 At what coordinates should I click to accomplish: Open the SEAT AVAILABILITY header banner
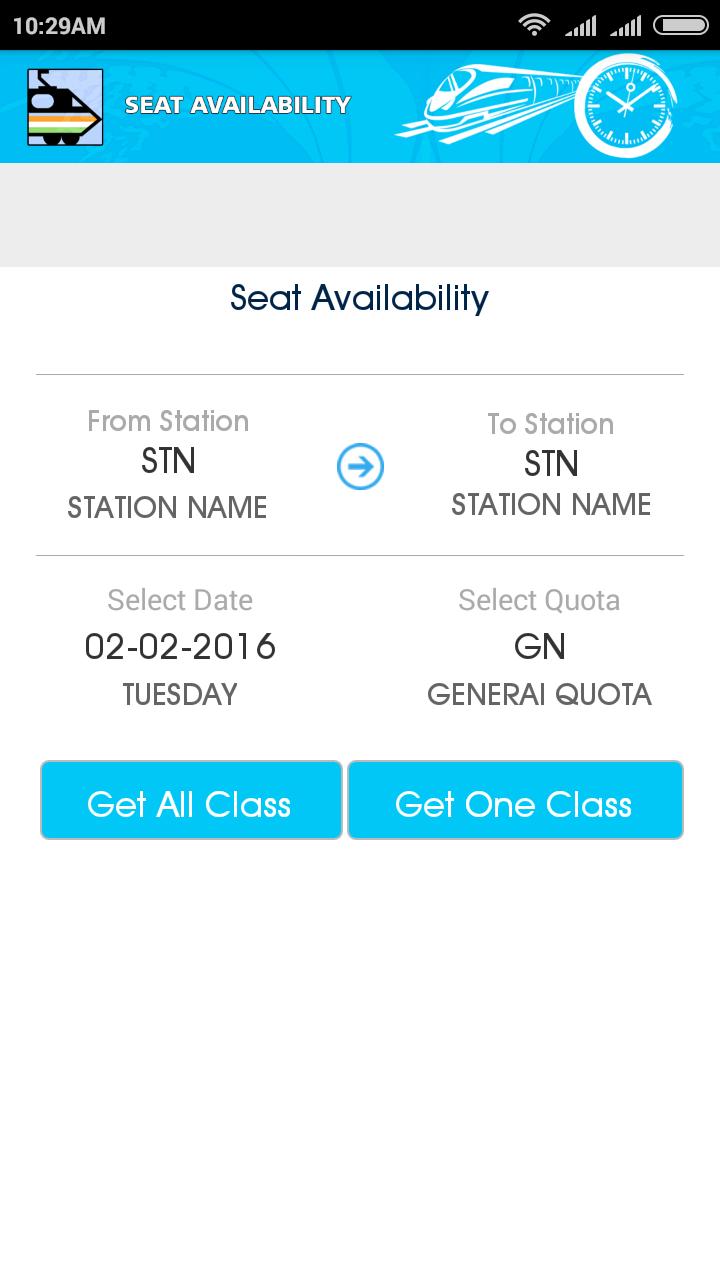tap(237, 104)
